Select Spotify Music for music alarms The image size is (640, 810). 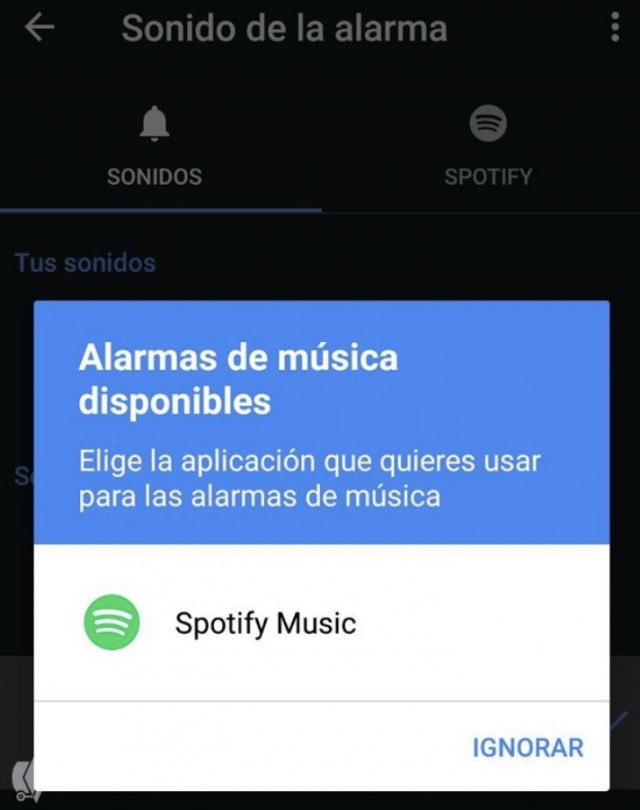265,623
